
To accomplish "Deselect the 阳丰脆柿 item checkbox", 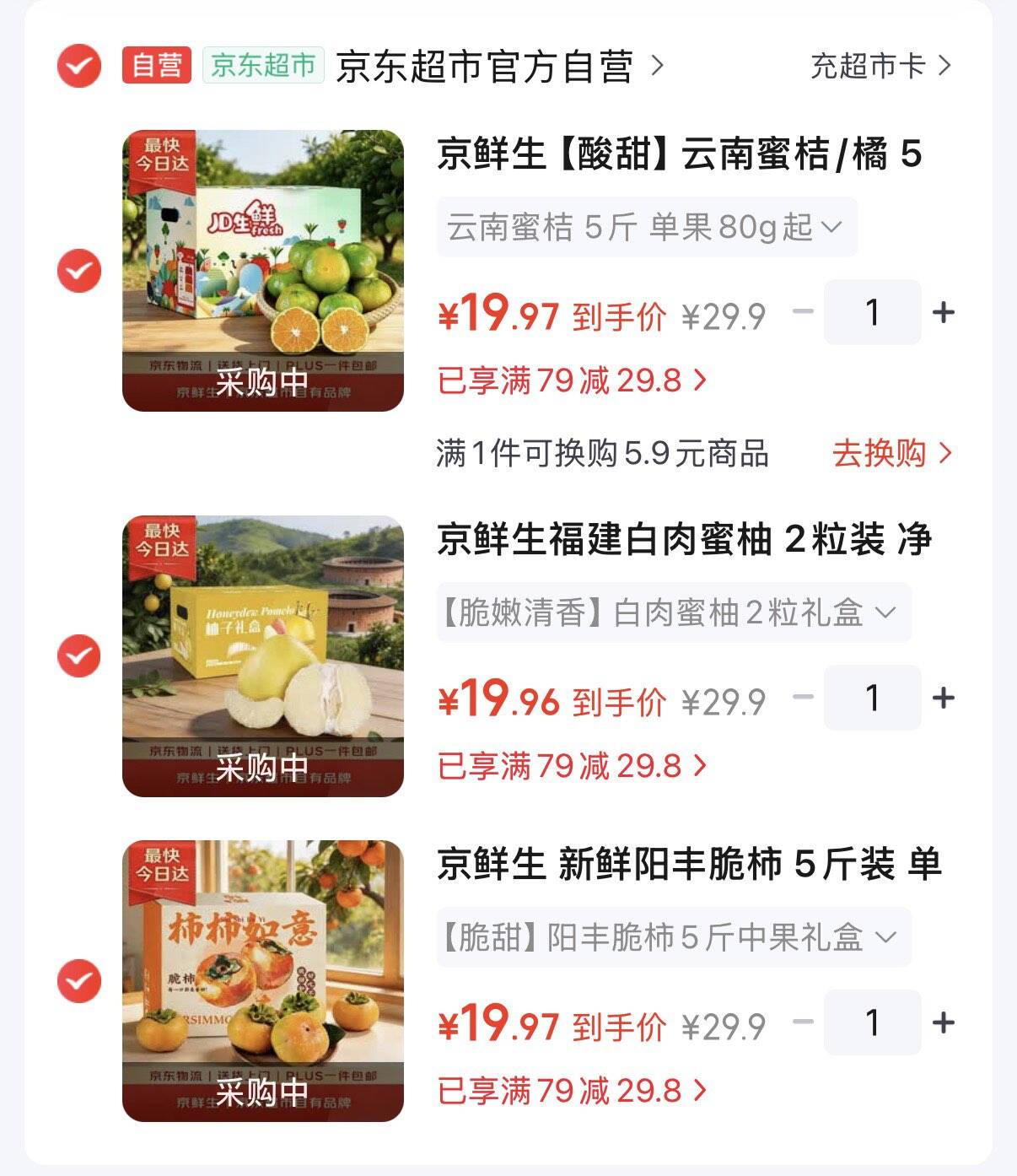I will [79, 981].
